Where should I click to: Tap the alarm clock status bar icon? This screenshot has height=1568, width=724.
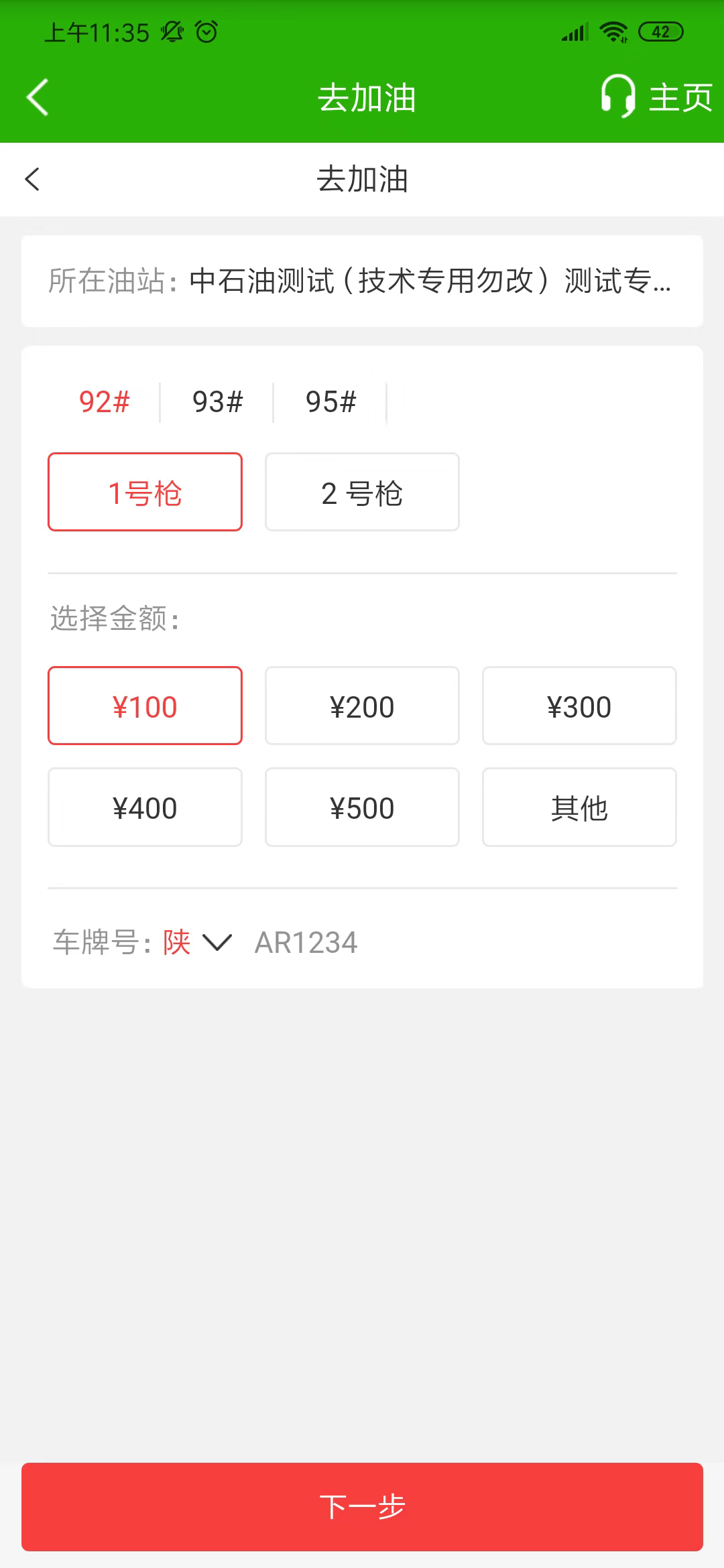pyautogui.click(x=204, y=30)
